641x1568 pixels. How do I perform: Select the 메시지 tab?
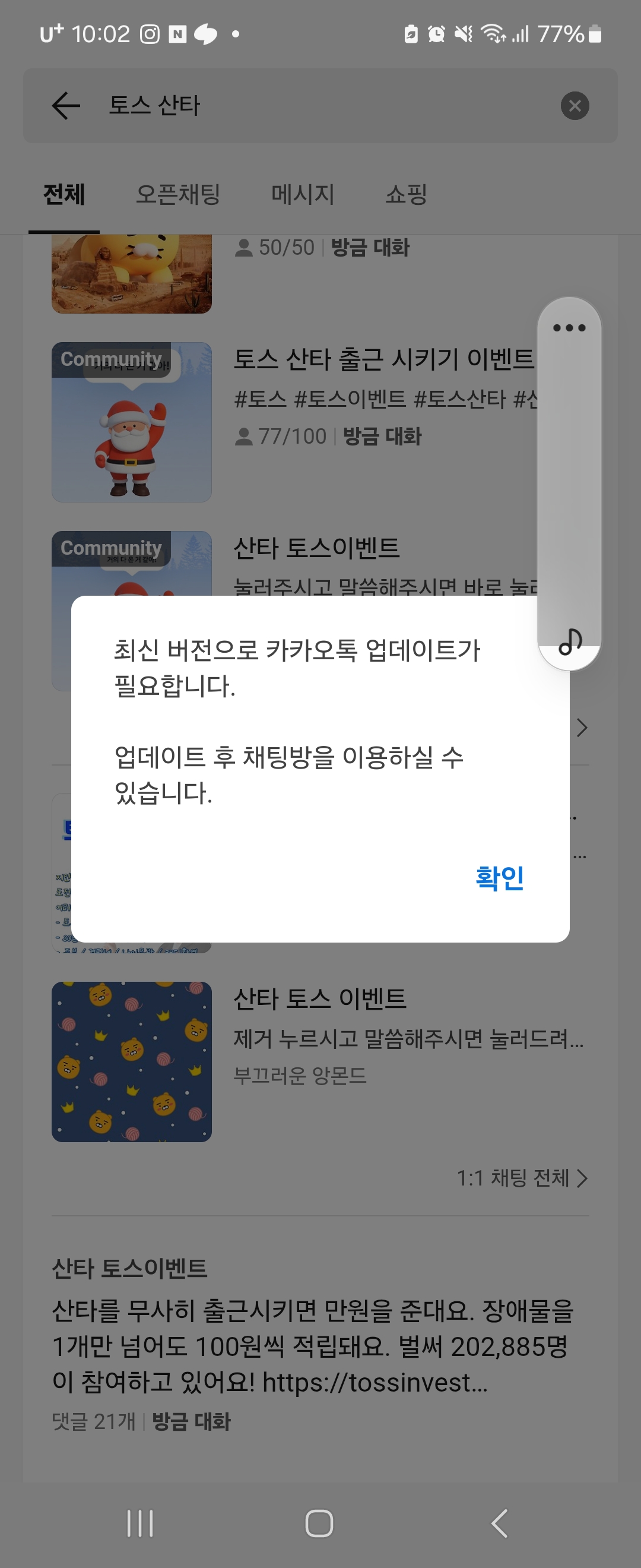[302, 194]
